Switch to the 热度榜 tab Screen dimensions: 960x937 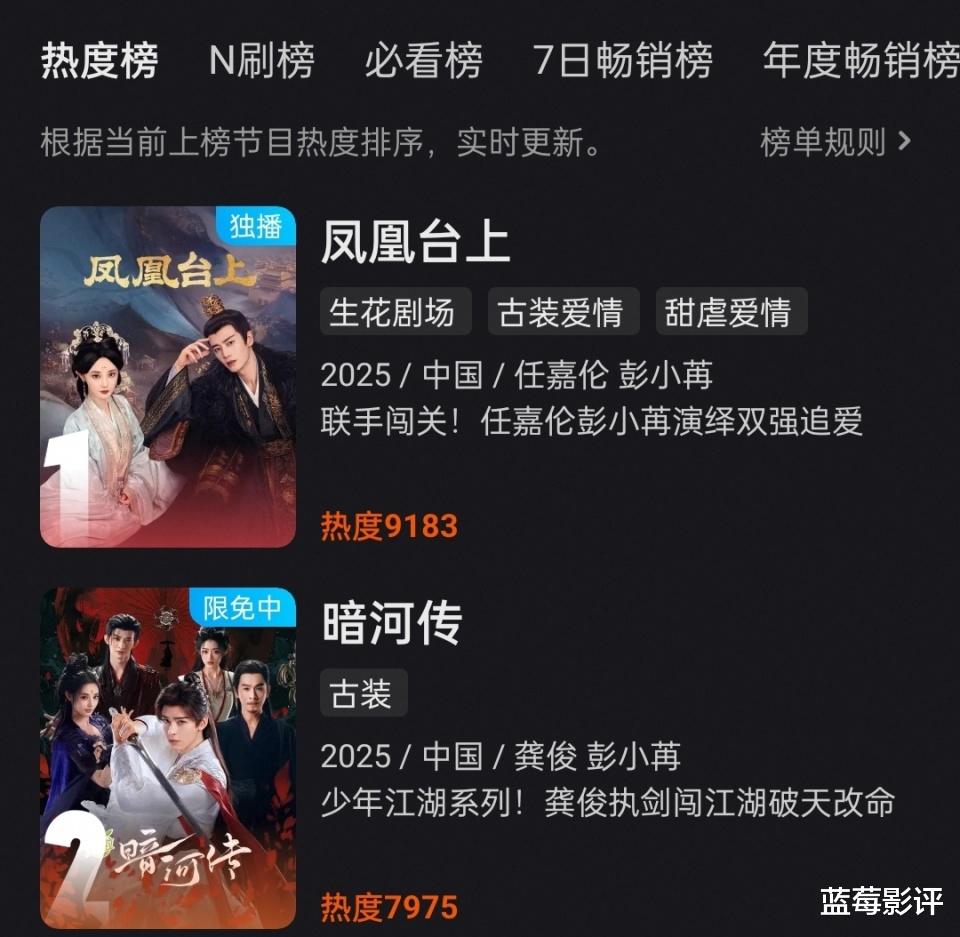point(99,61)
